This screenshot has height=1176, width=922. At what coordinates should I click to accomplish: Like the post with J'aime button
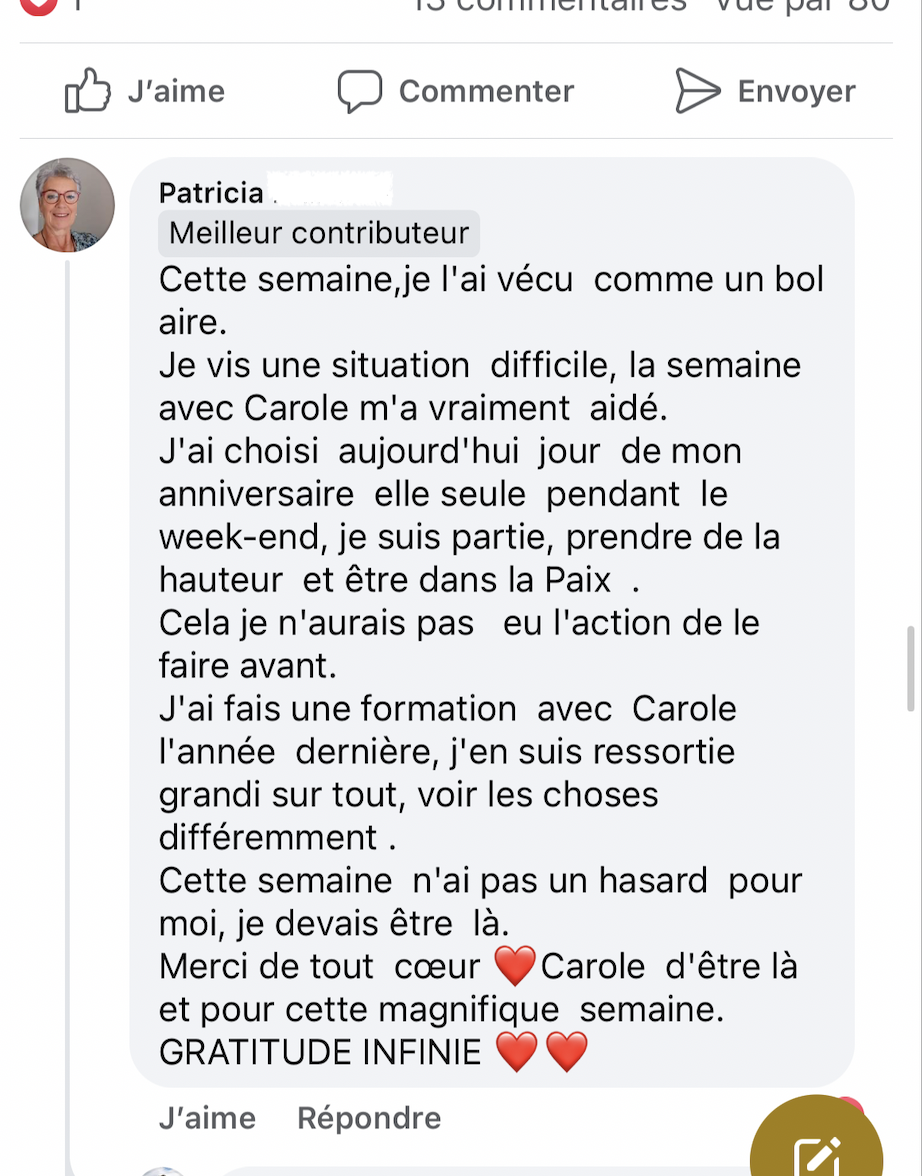tap(145, 91)
